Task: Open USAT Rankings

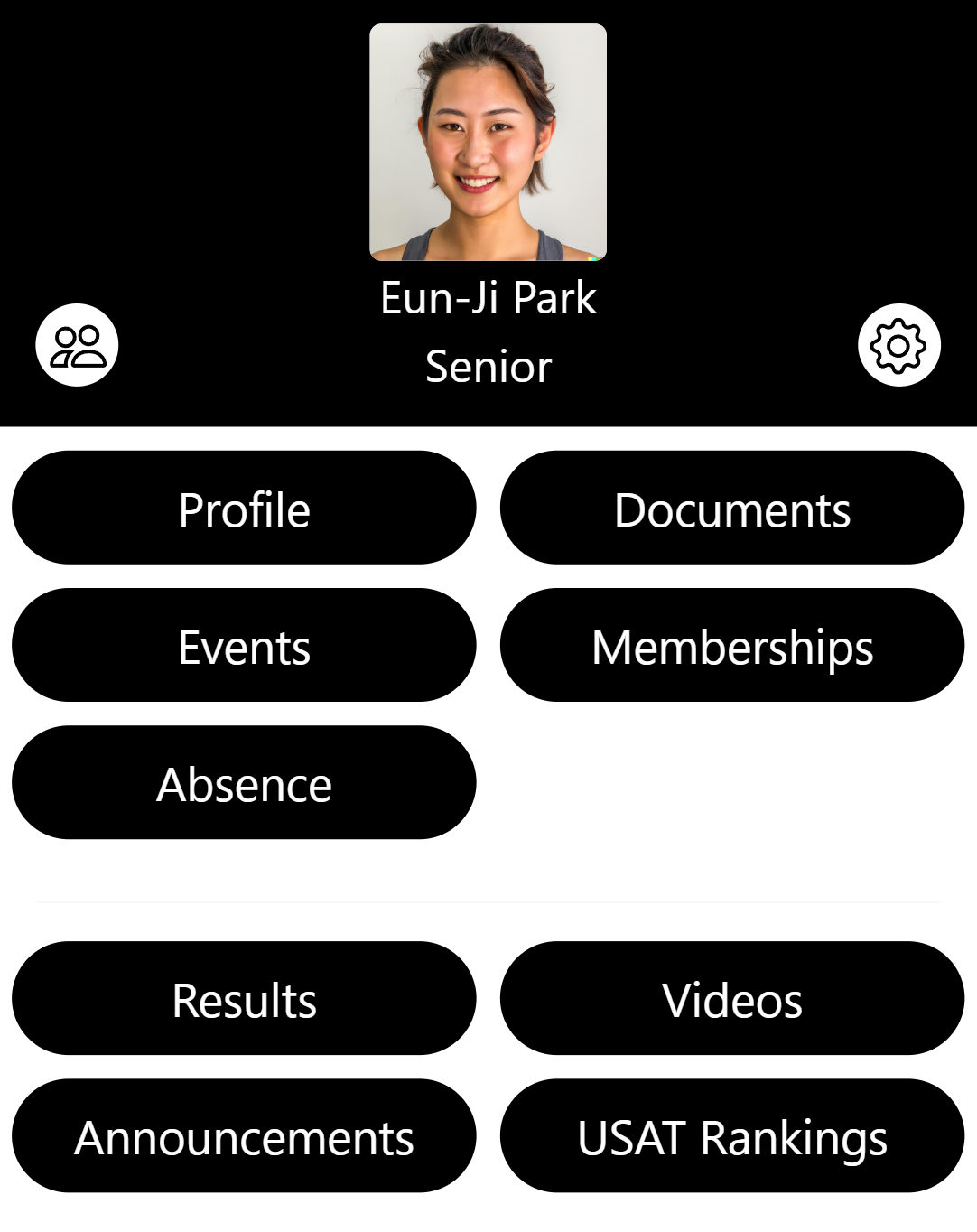Action: pos(732,1136)
